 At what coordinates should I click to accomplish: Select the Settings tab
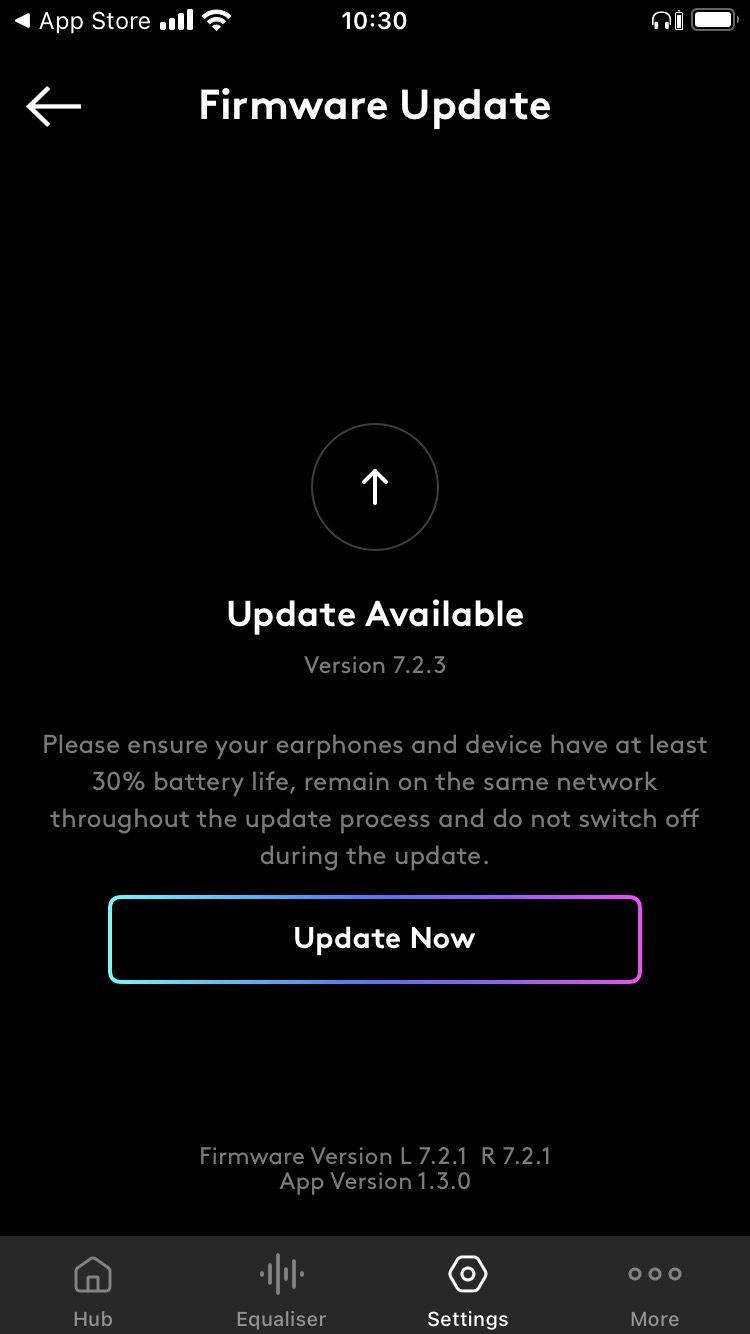467,1289
